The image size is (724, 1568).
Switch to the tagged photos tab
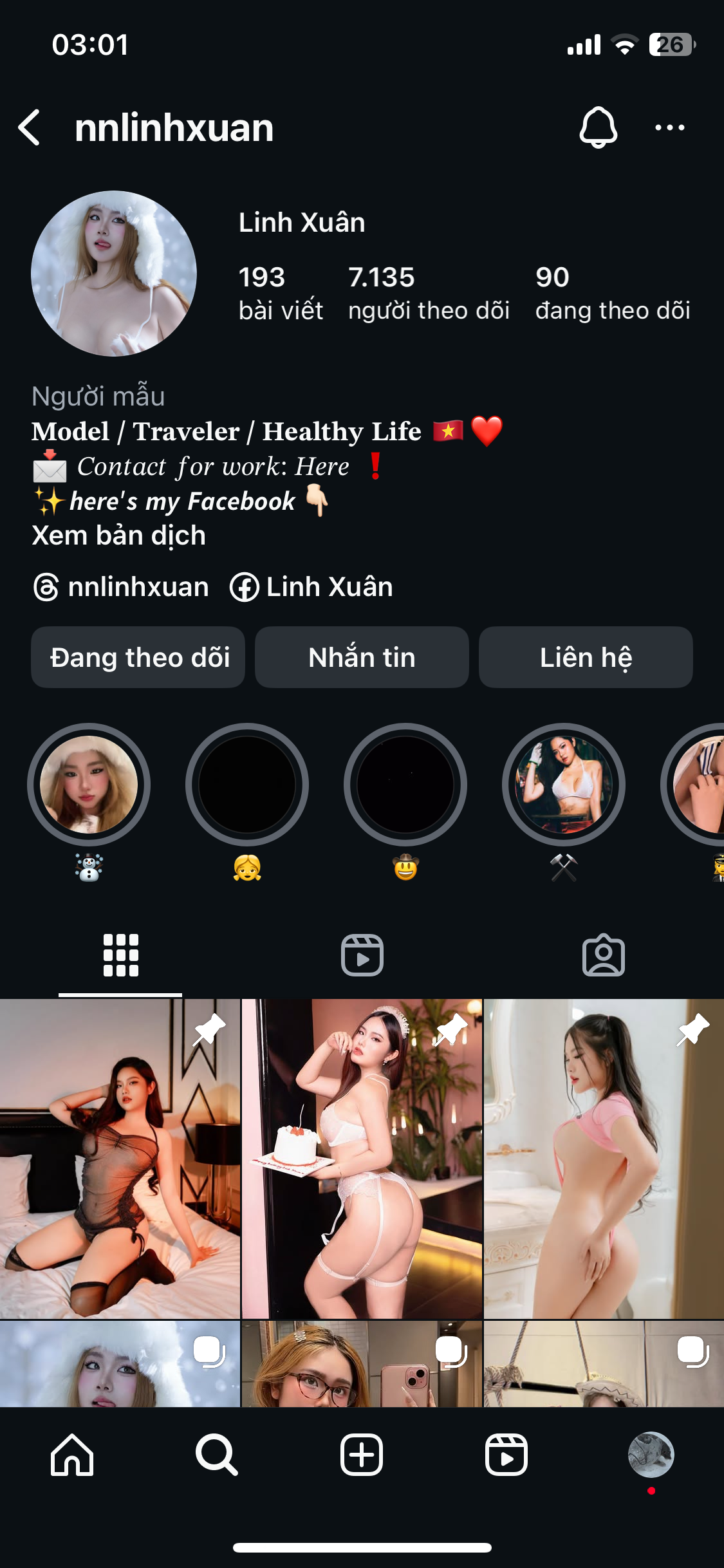pyautogui.click(x=603, y=955)
